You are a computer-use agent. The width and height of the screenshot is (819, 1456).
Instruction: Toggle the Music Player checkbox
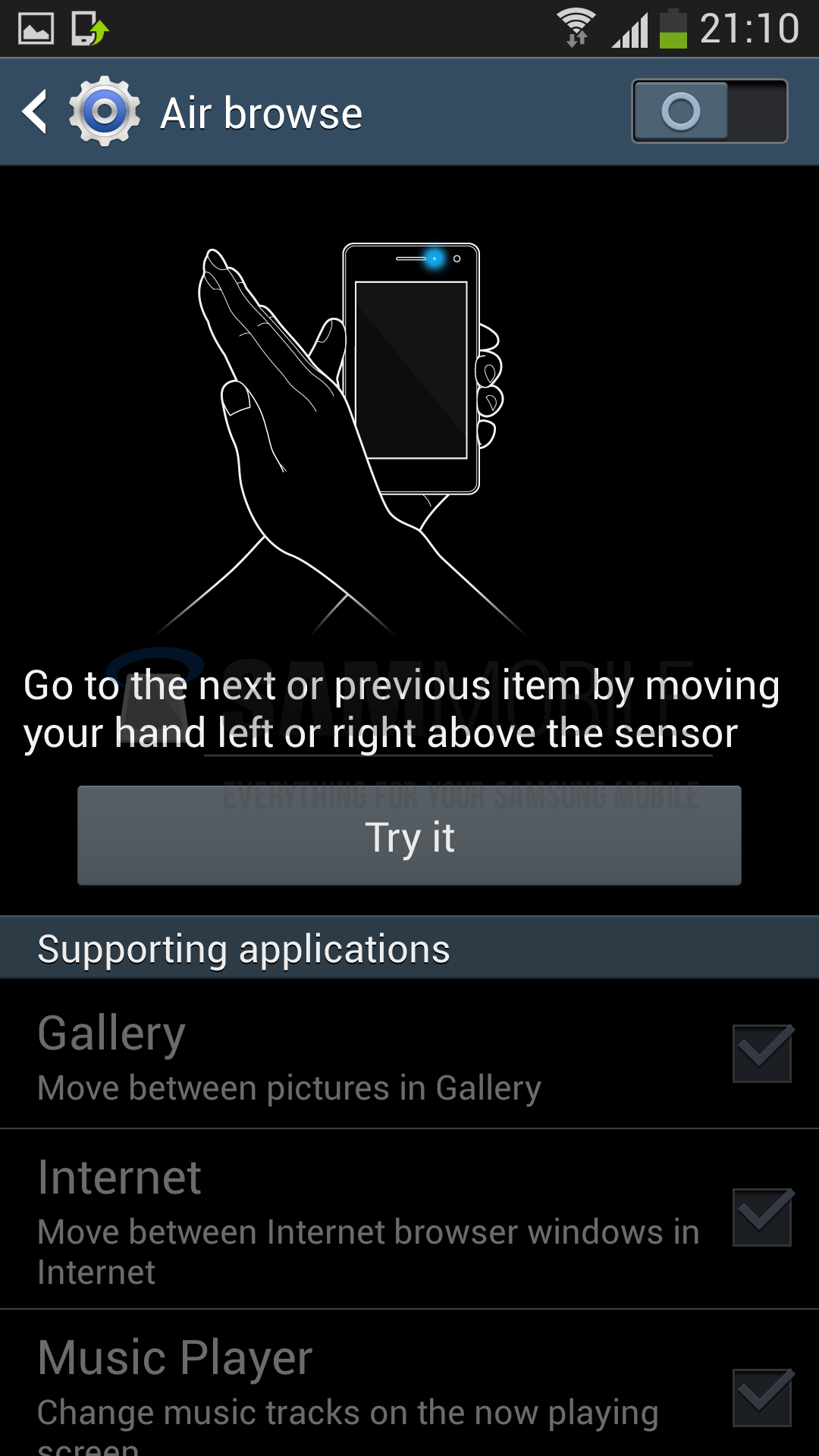[x=762, y=1398]
